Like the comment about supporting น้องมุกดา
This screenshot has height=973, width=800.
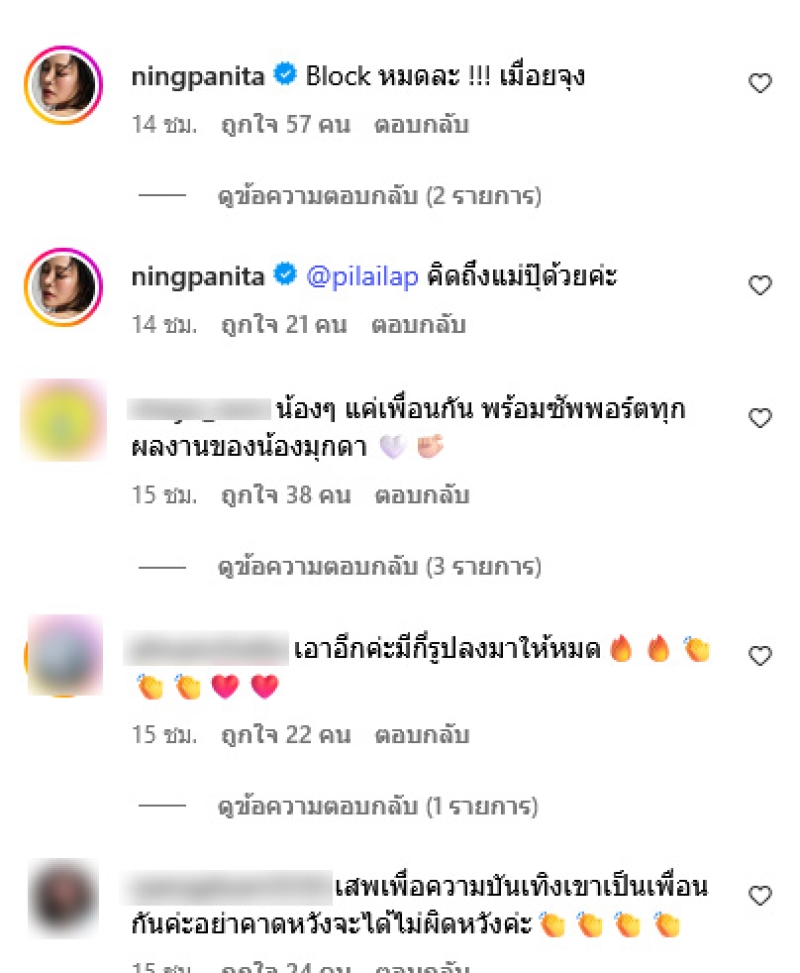(760, 418)
